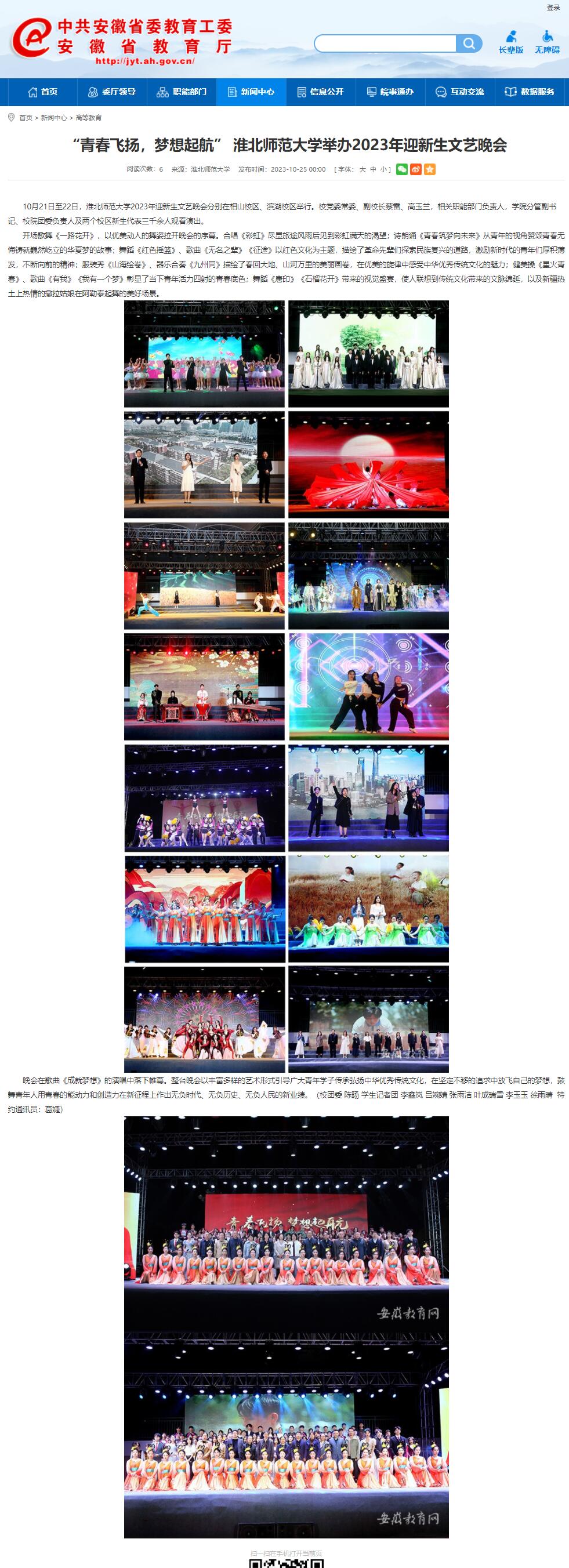569x1568 pixels.
Task: Set font size to 小
Action: coord(383,169)
